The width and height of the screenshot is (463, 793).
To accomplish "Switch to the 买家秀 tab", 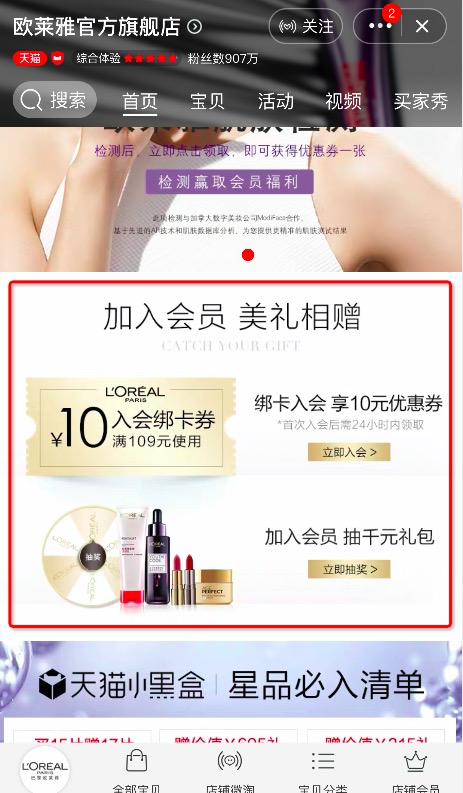I will (x=420, y=101).
